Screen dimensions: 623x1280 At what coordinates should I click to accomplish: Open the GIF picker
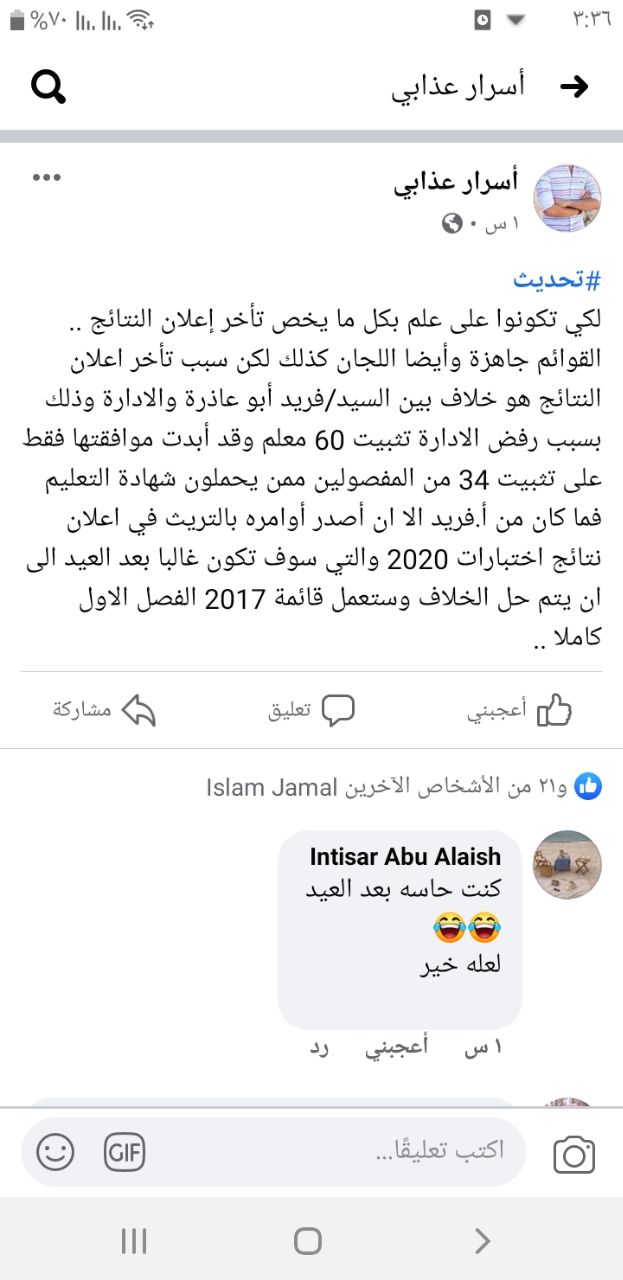(x=124, y=1153)
